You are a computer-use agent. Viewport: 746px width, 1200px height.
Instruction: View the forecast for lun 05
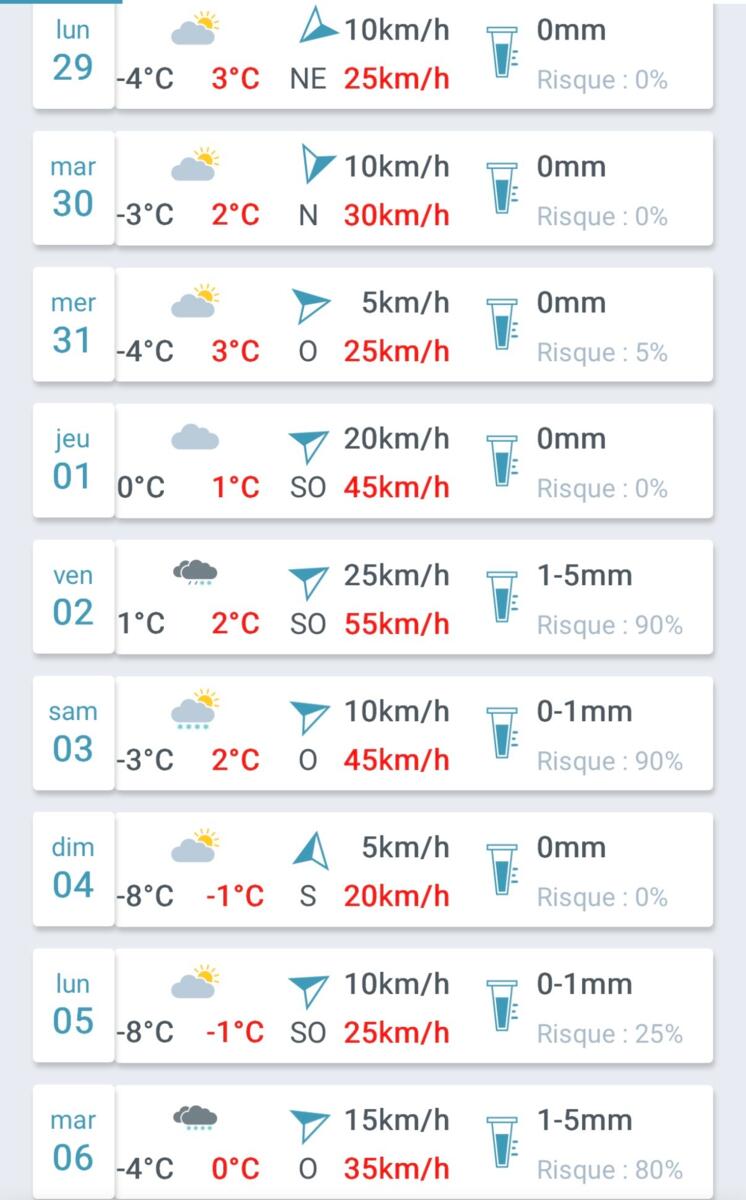click(372, 1006)
